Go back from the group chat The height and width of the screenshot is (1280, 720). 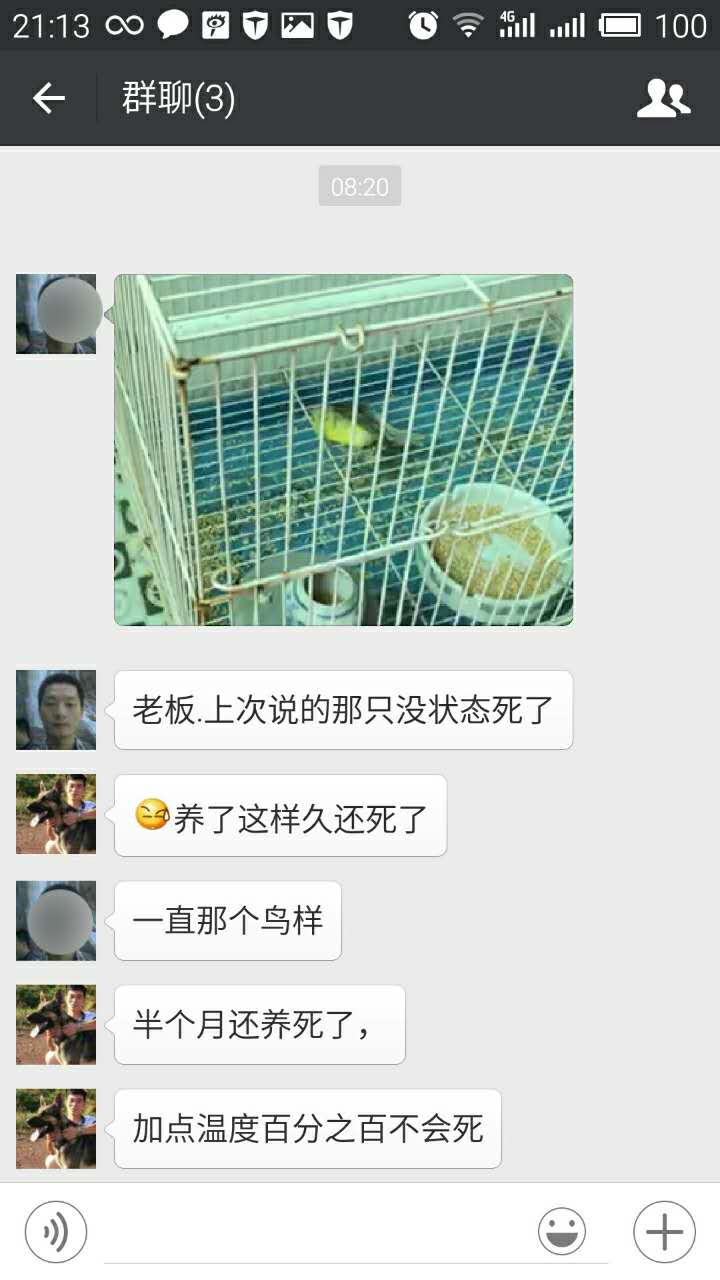(48, 98)
